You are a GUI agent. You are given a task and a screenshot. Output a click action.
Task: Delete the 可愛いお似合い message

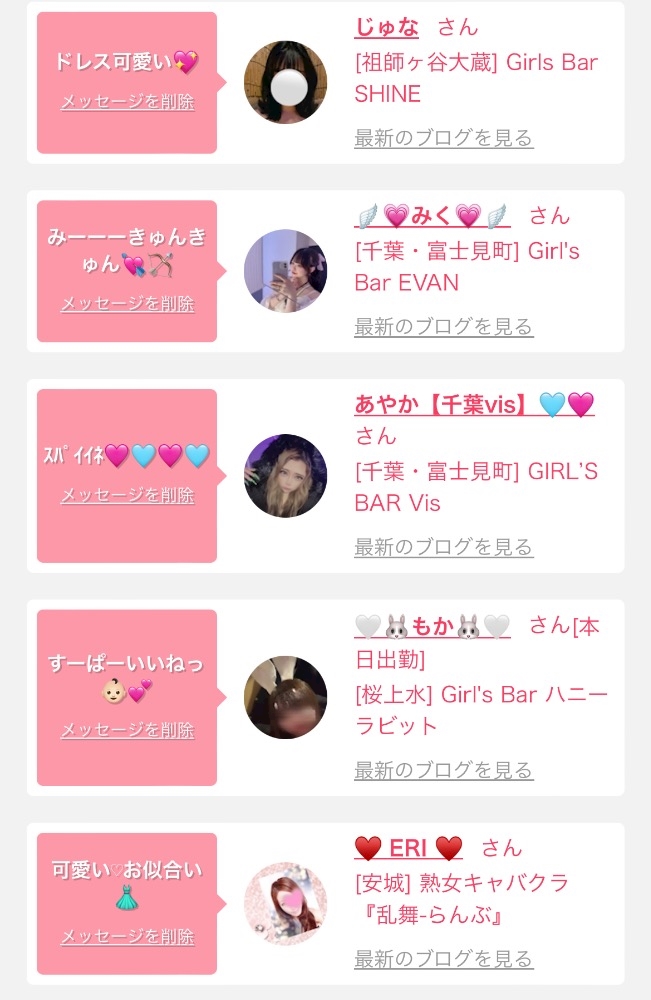[x=127, y=937]
